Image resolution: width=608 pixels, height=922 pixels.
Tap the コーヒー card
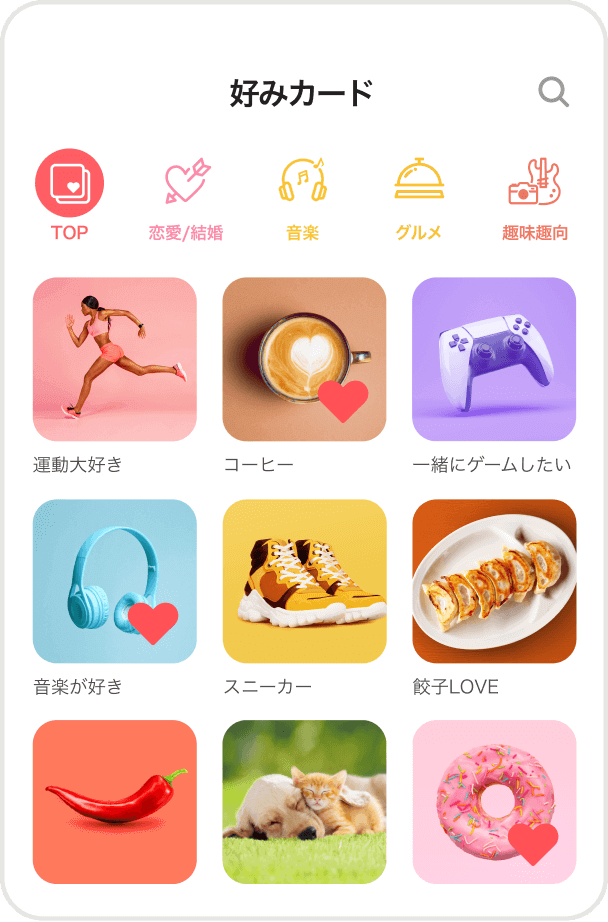tap(304, 359)
